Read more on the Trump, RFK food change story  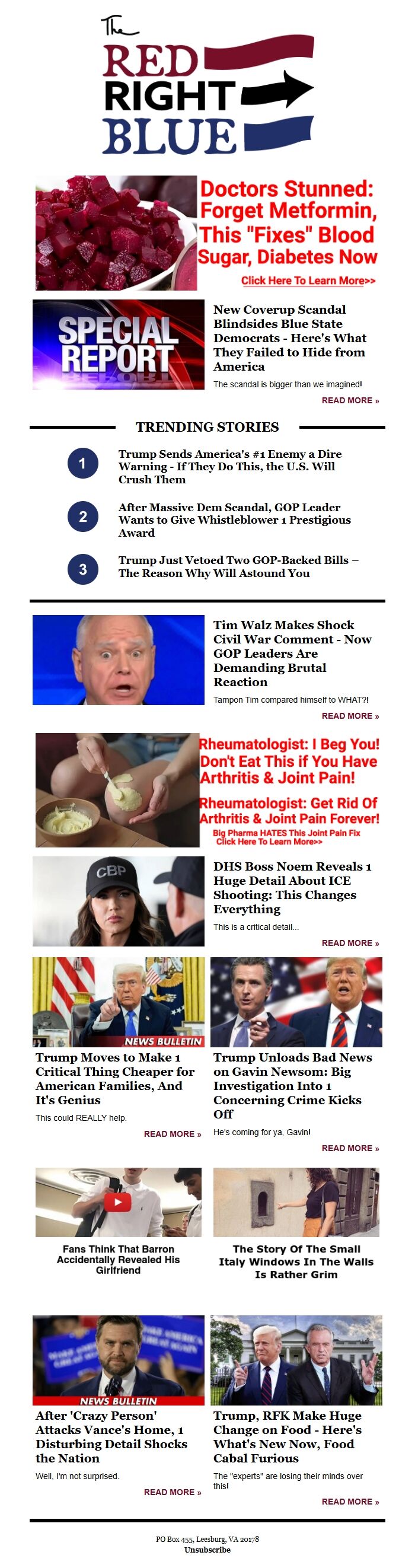(x=350, y=1502)
